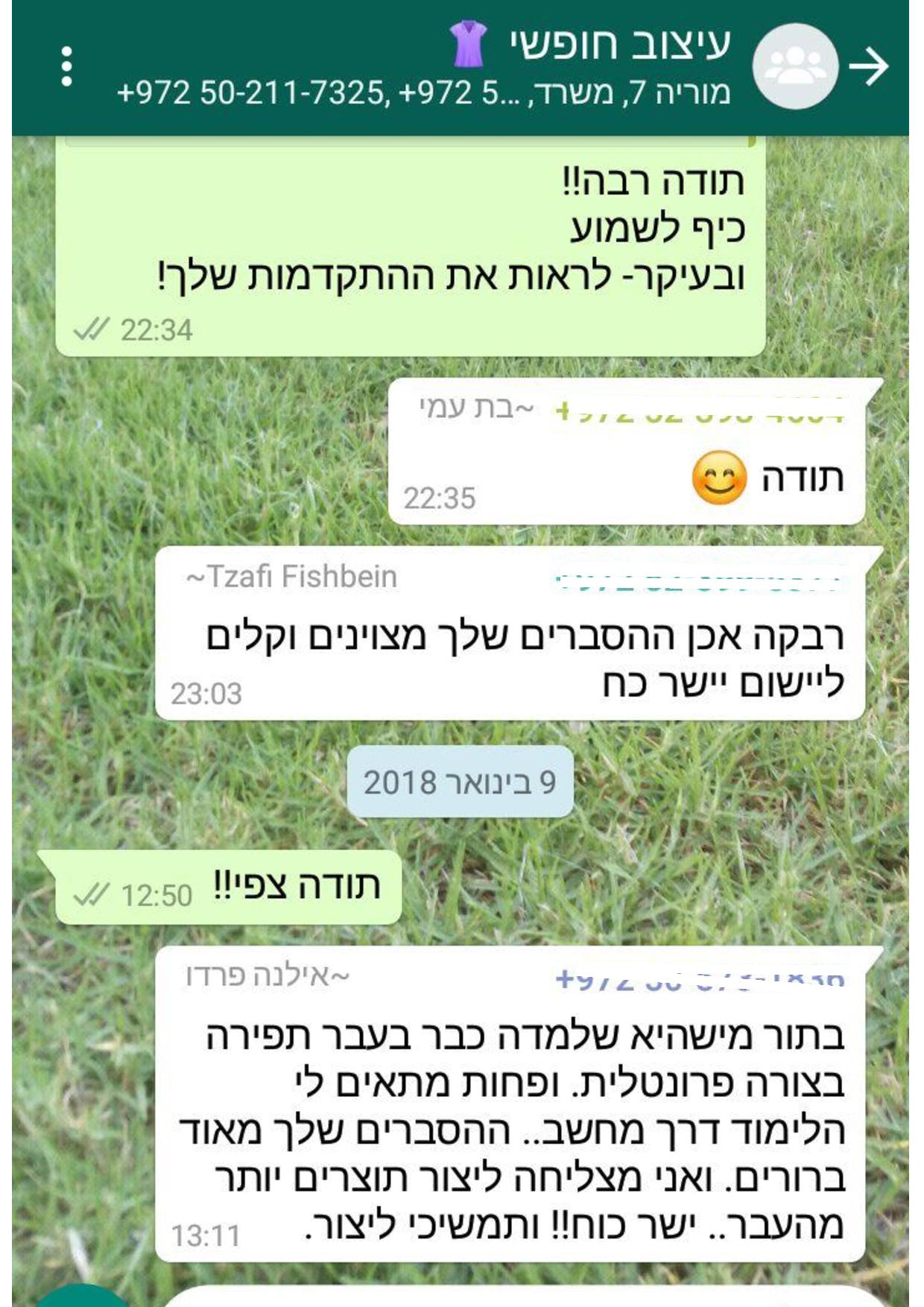Tap the sender number above Tzafi Fishbein's message
Screen dimensions: 924x1307
699,582
